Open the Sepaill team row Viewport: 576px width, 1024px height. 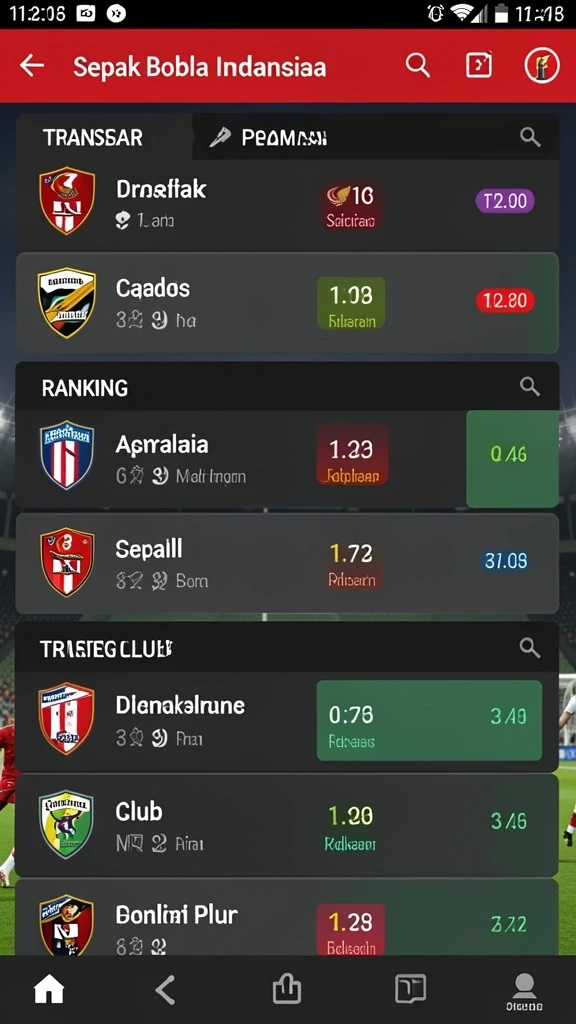point(287,564)
